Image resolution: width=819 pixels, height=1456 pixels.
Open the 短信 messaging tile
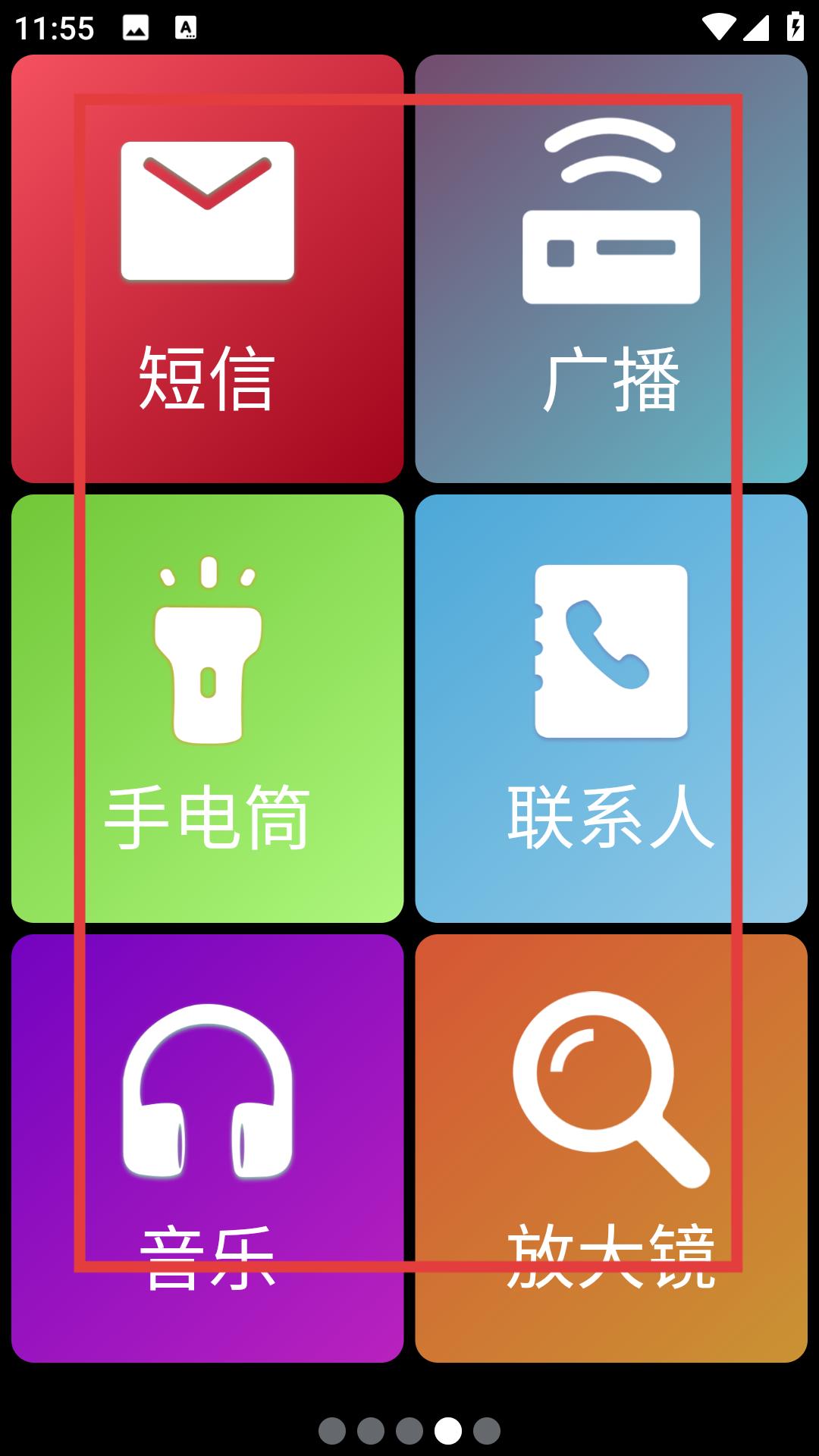[207, 268]
